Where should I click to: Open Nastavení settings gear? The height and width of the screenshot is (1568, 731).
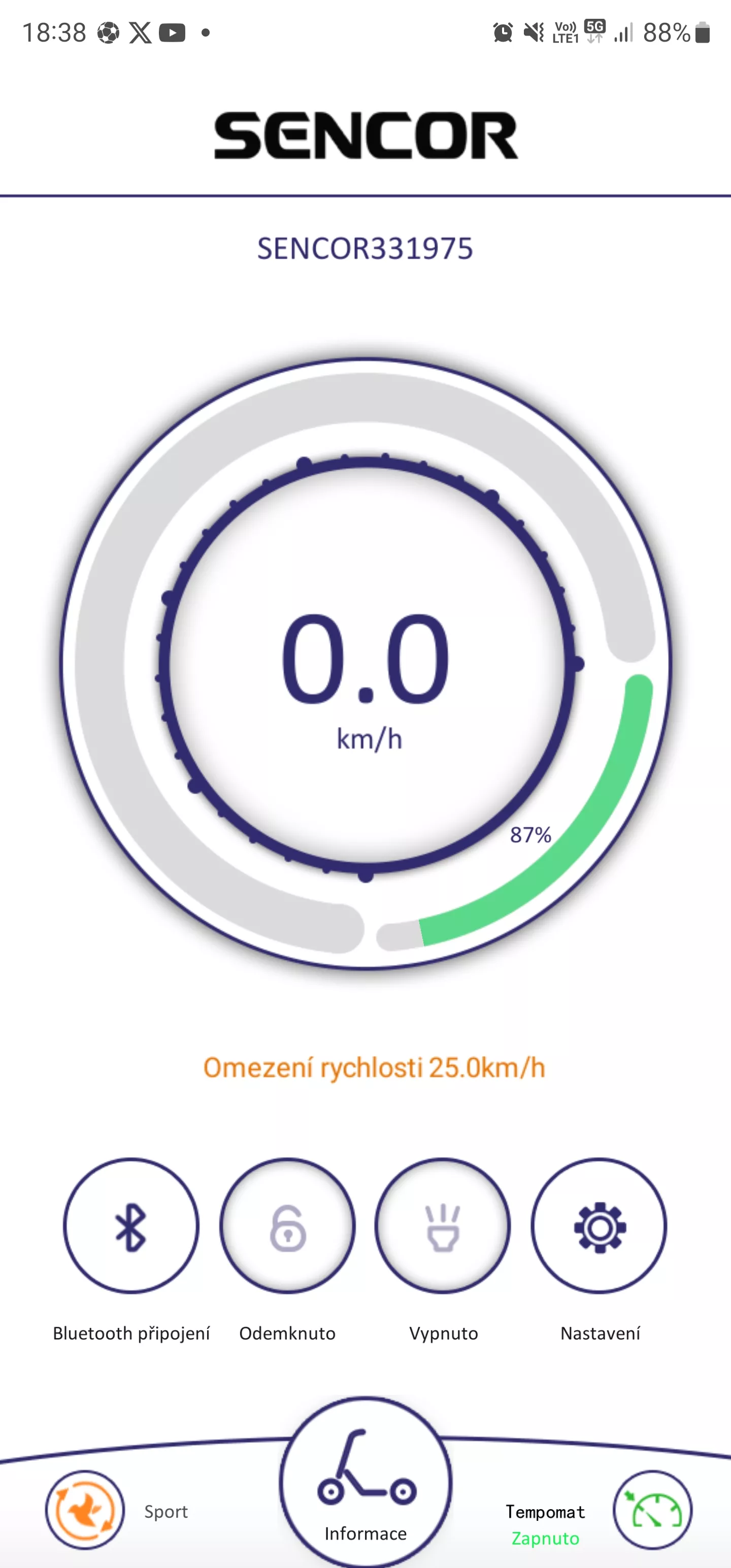point(600,1225)
